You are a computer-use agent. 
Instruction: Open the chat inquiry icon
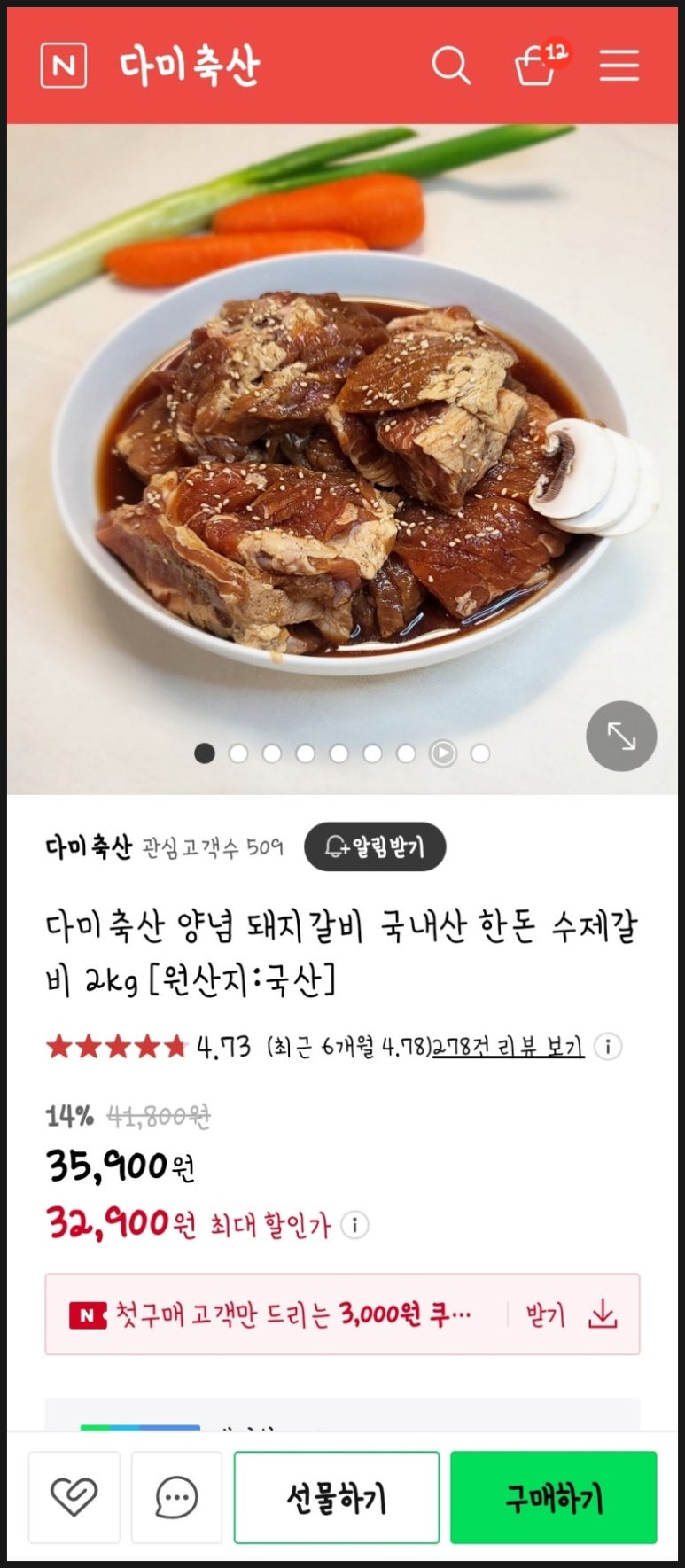pos(176,1497)
